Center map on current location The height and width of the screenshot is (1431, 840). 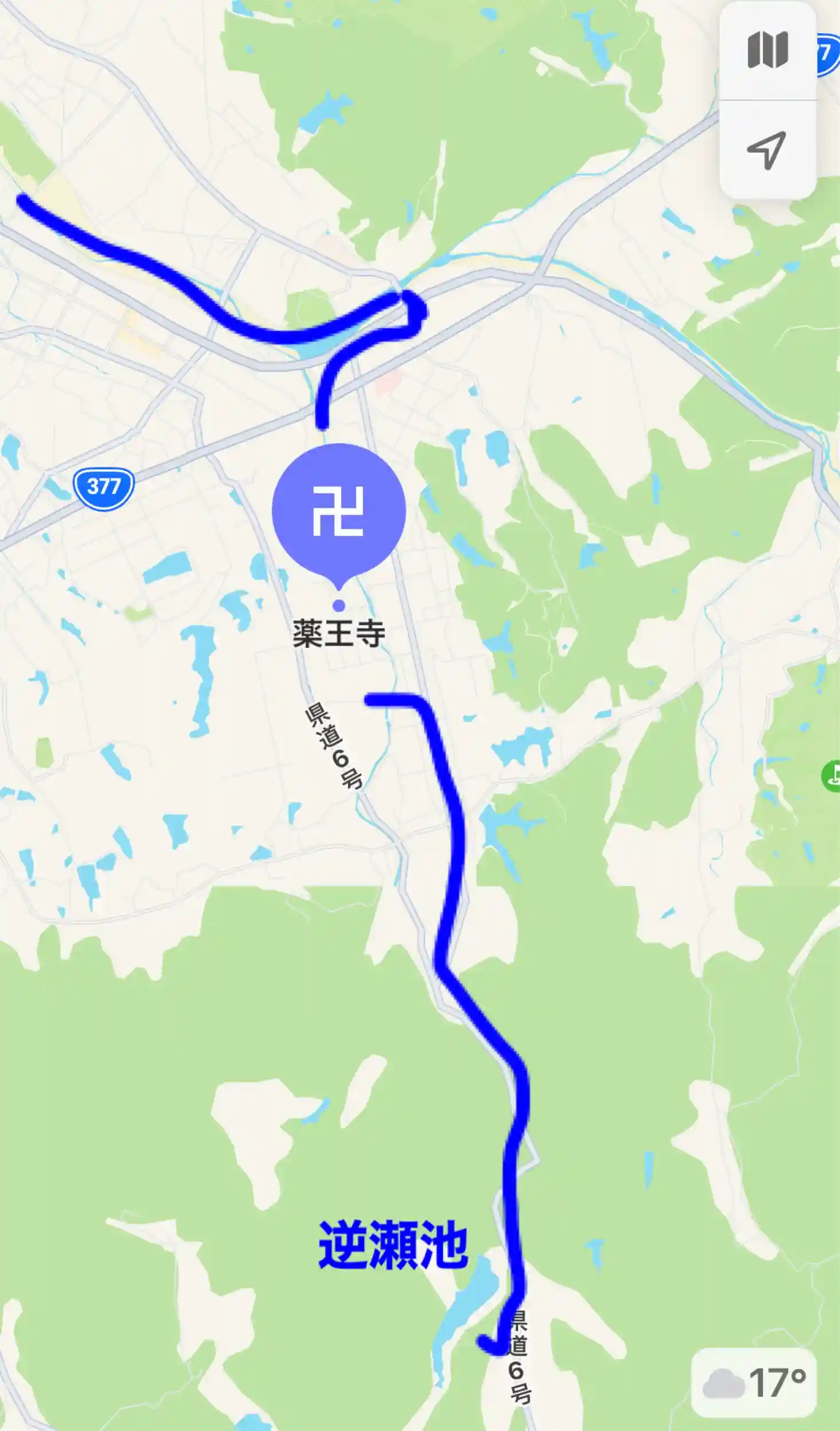click(767, 150)
